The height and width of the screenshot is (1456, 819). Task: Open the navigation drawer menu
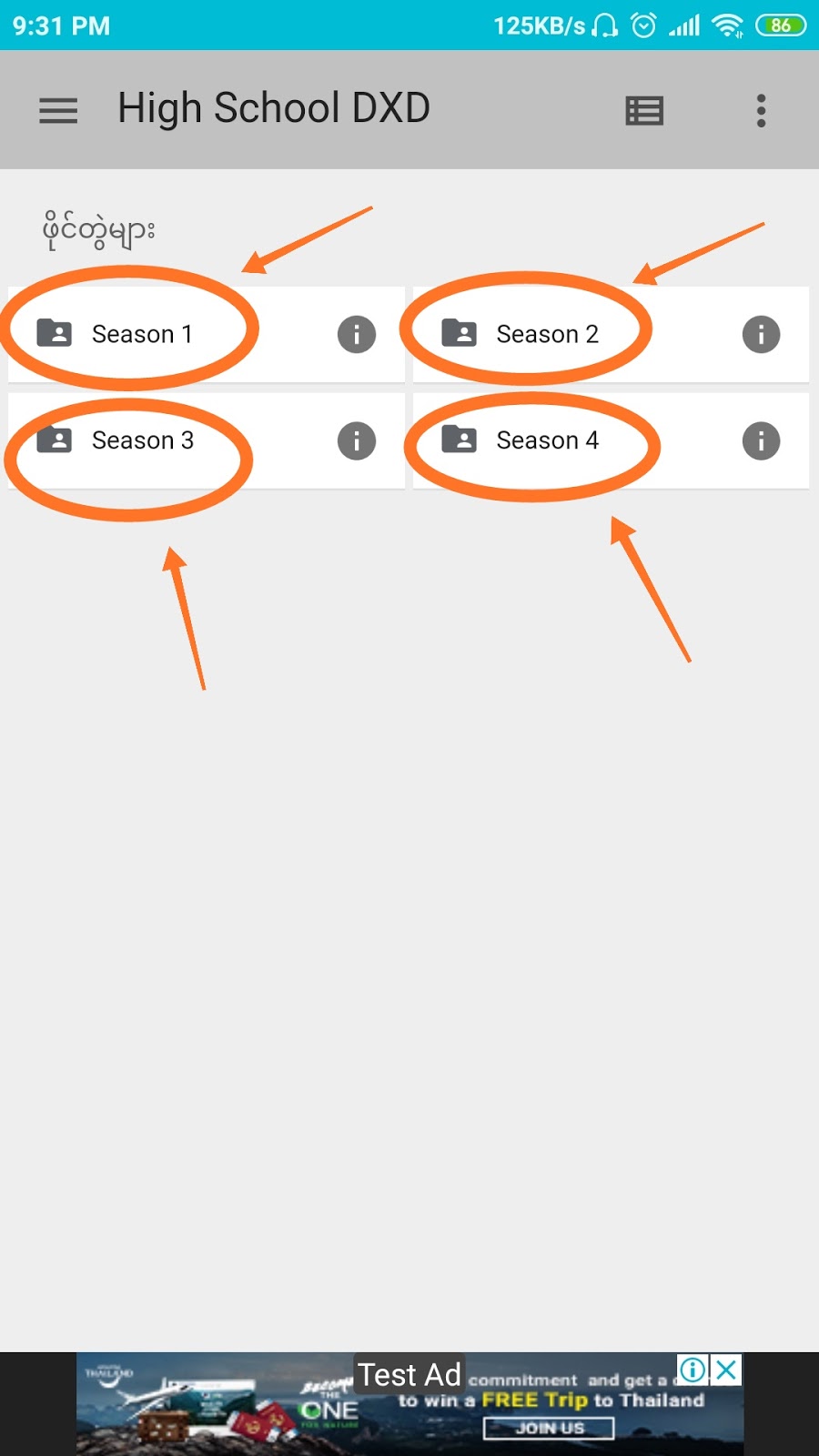click(x=58, y=111)
